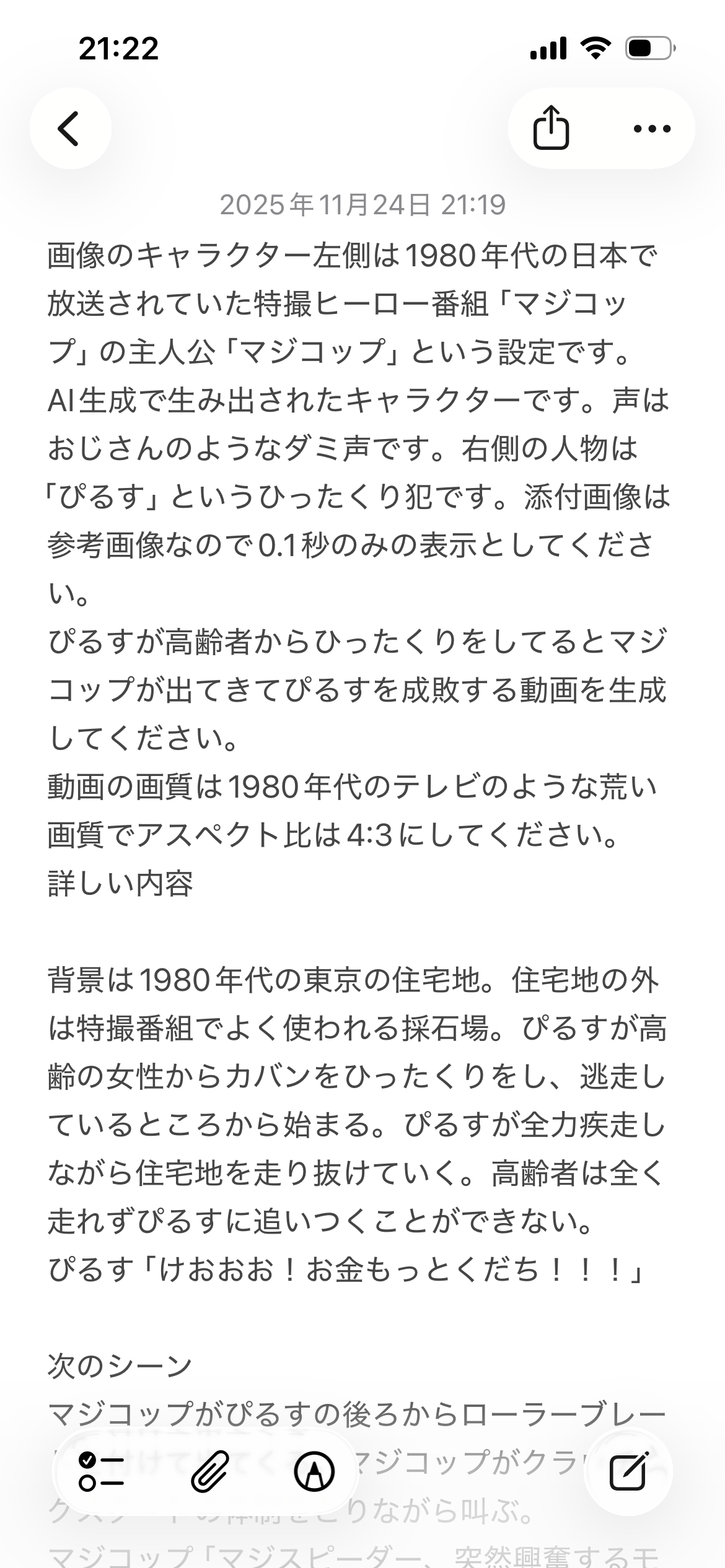Attach a file with the paperclip

(209, 1471)
